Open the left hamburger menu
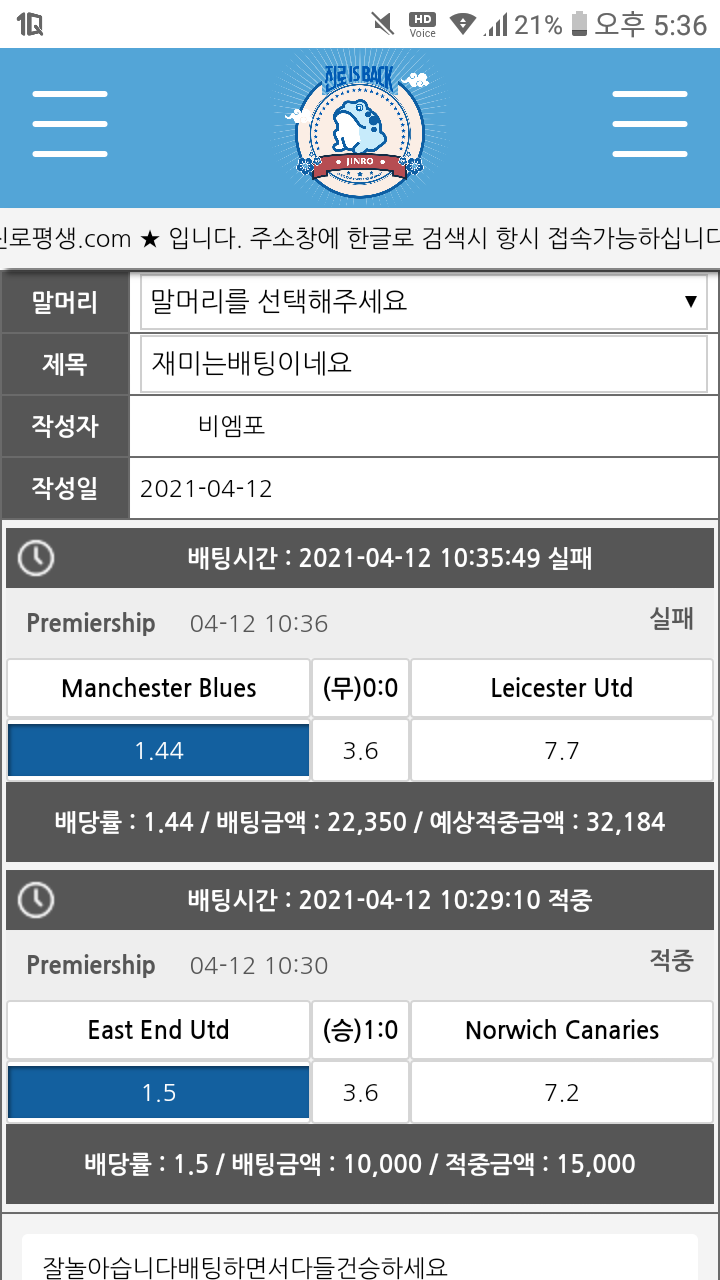This screenshot has width=720, height=1280. tap(70, 124)
